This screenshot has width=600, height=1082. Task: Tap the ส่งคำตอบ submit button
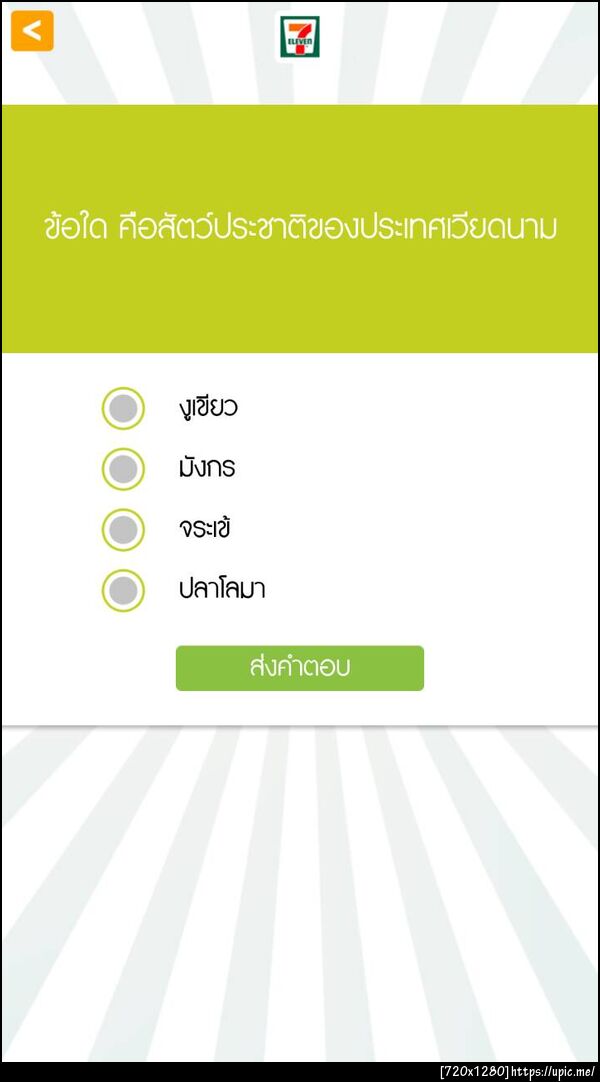pos(299,668)
